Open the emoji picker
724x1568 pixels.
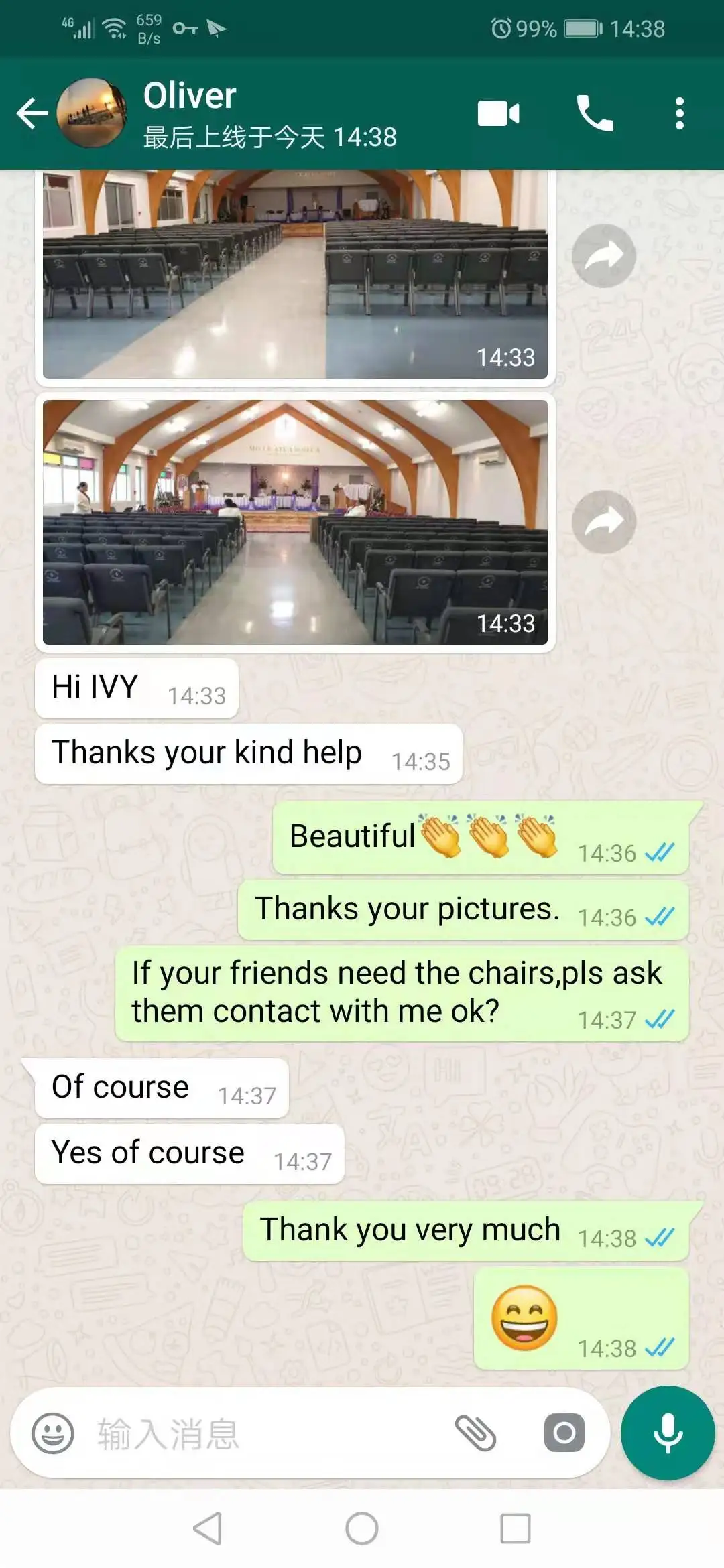[52, 1433]
